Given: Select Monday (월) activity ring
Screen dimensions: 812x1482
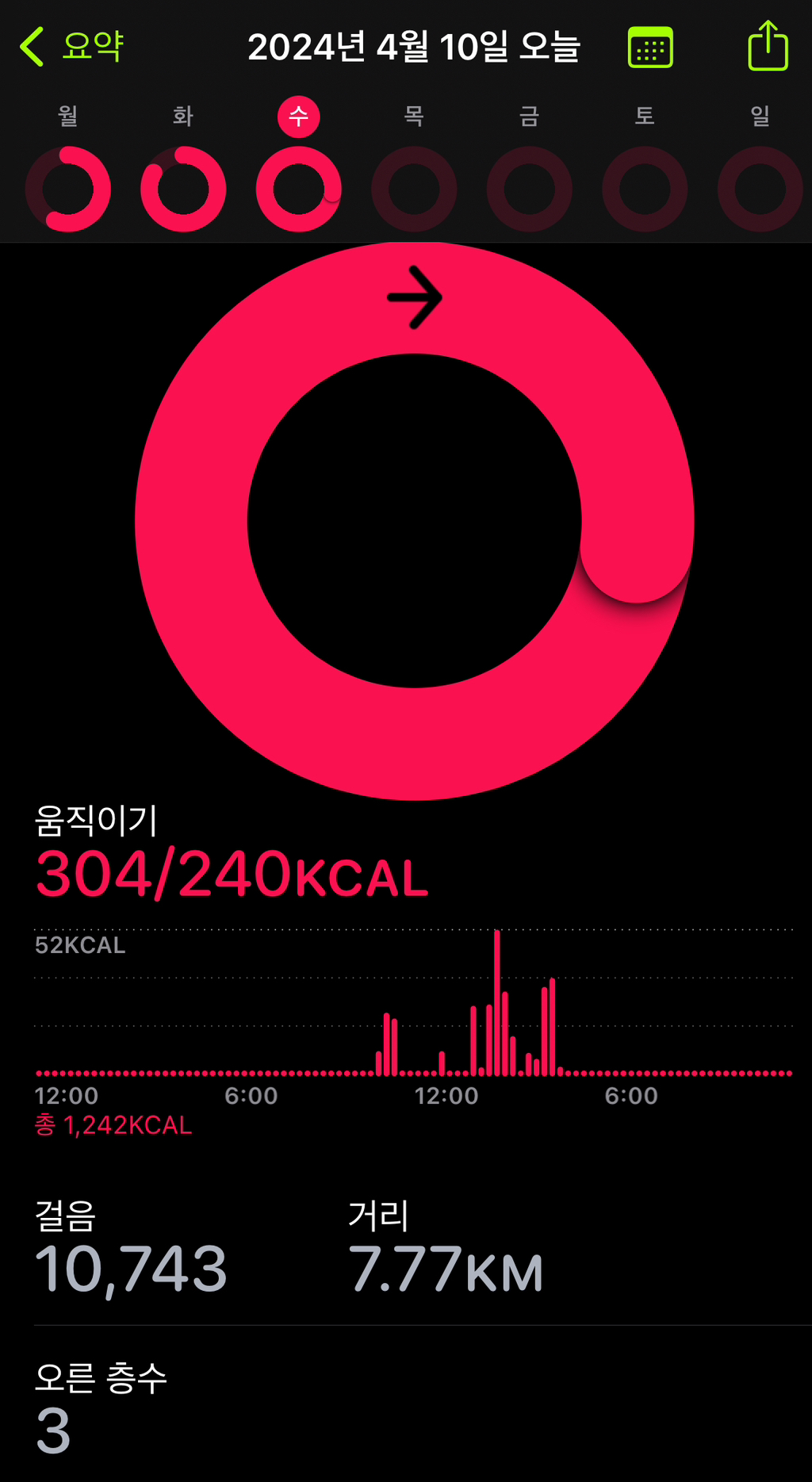Looking at the screenshot, I should click(x=68, y=189).
